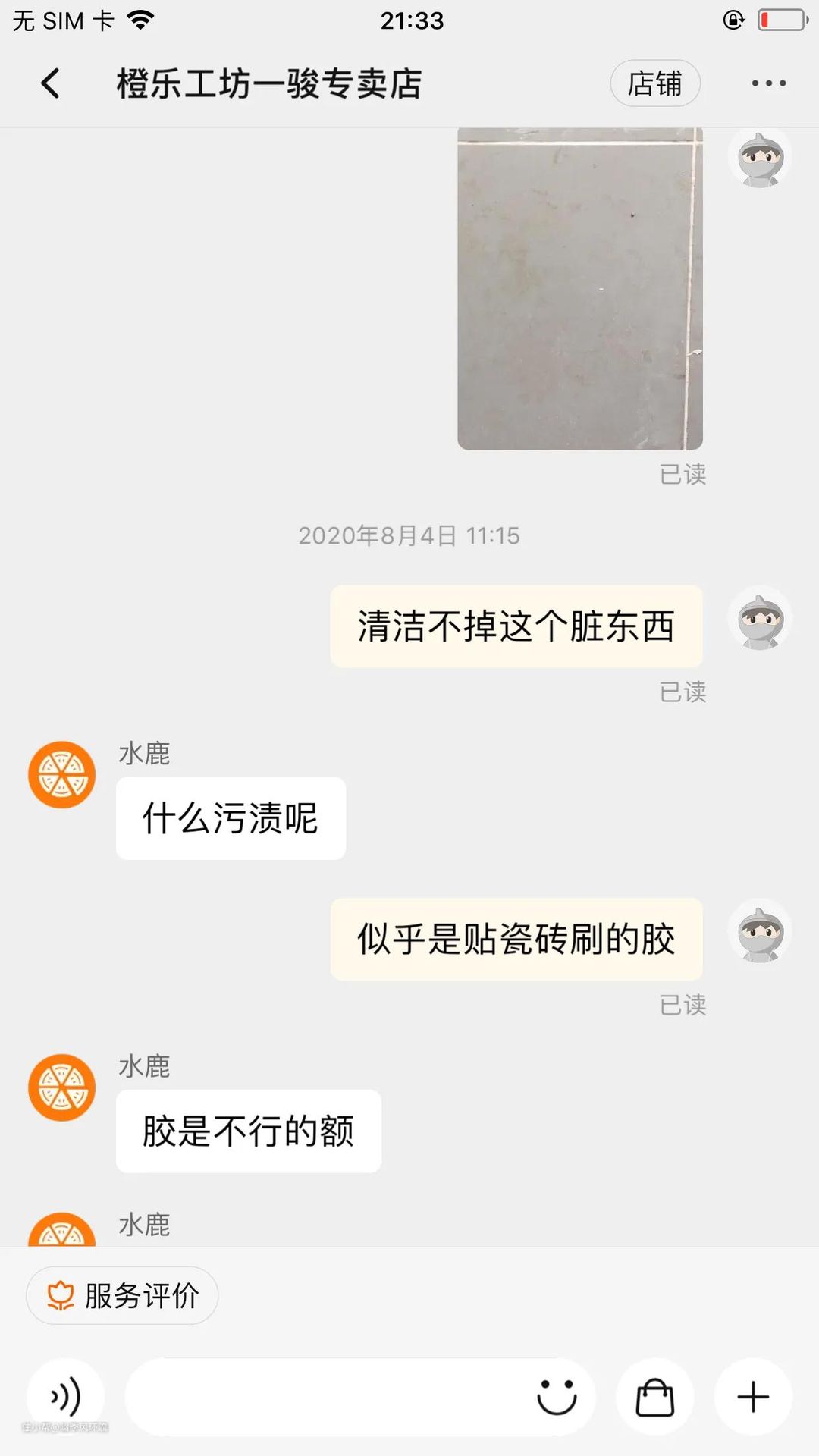View the sent tile photo
The image size is (819, 1456).
click(x=580, y=288)
